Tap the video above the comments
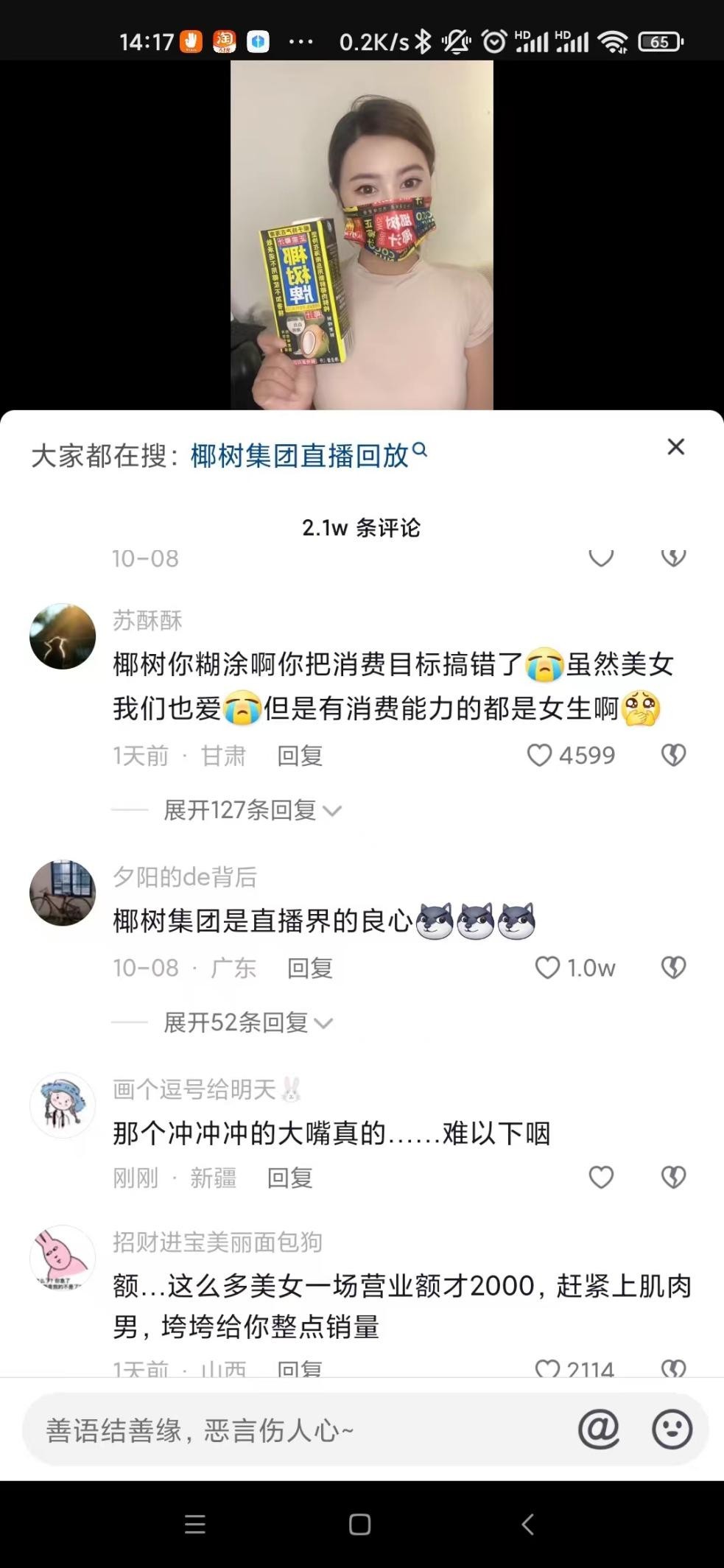The width and height of the screenshot is (724, 1568). (x=362, y=234)
